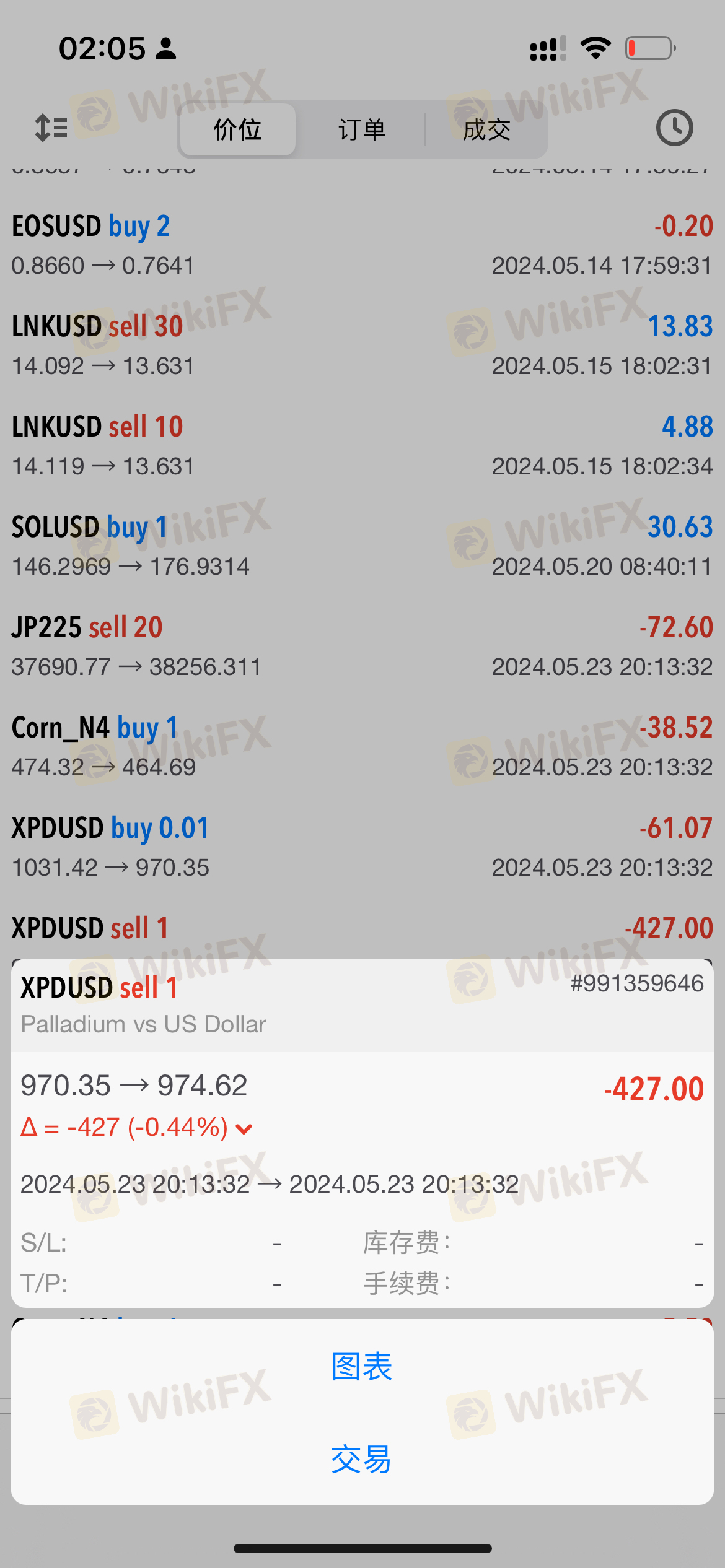Switch to the 订单 tab
Viewport: 725px width, 1568px height.
[362, 129]
